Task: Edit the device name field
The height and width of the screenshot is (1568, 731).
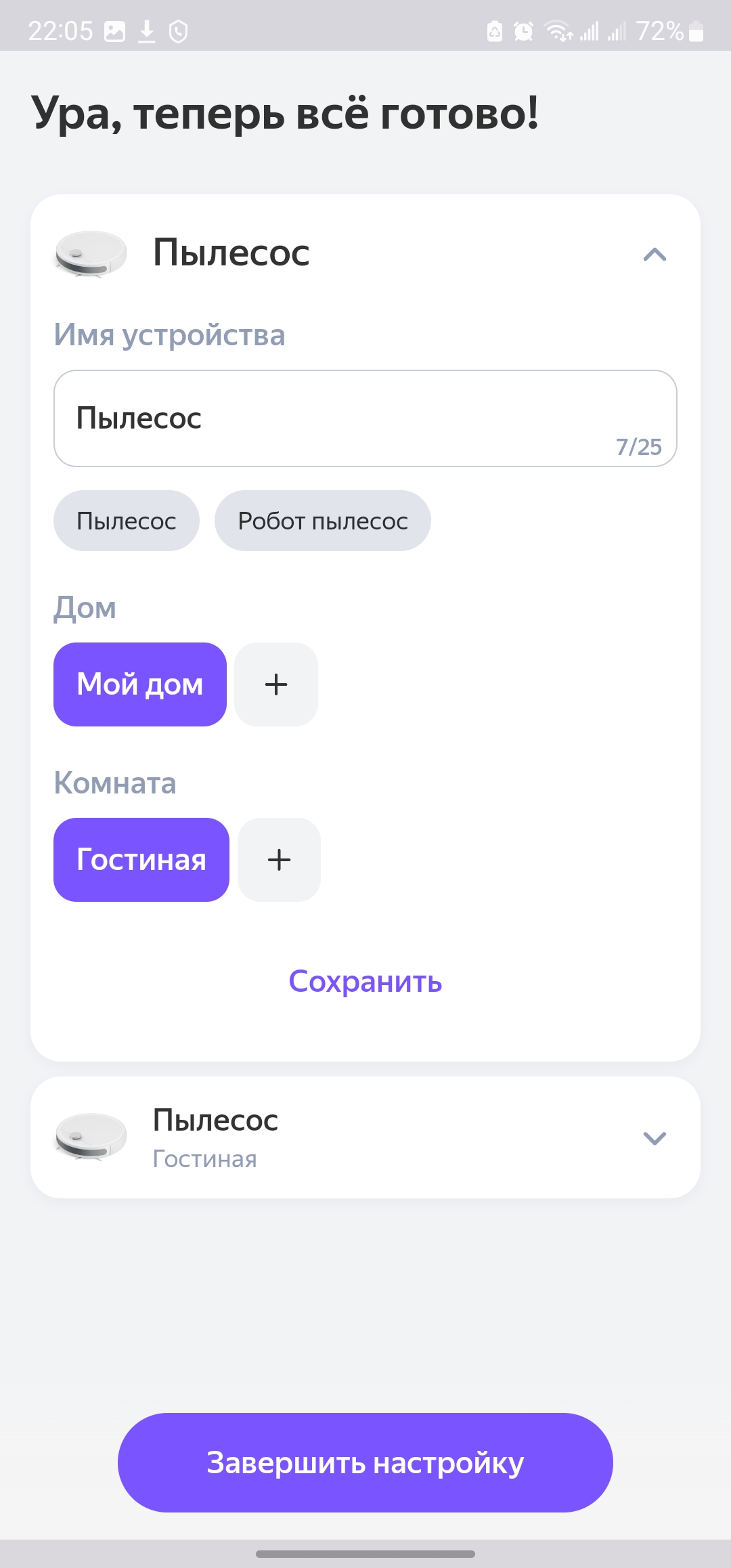Action: click(x=365, y=418)
